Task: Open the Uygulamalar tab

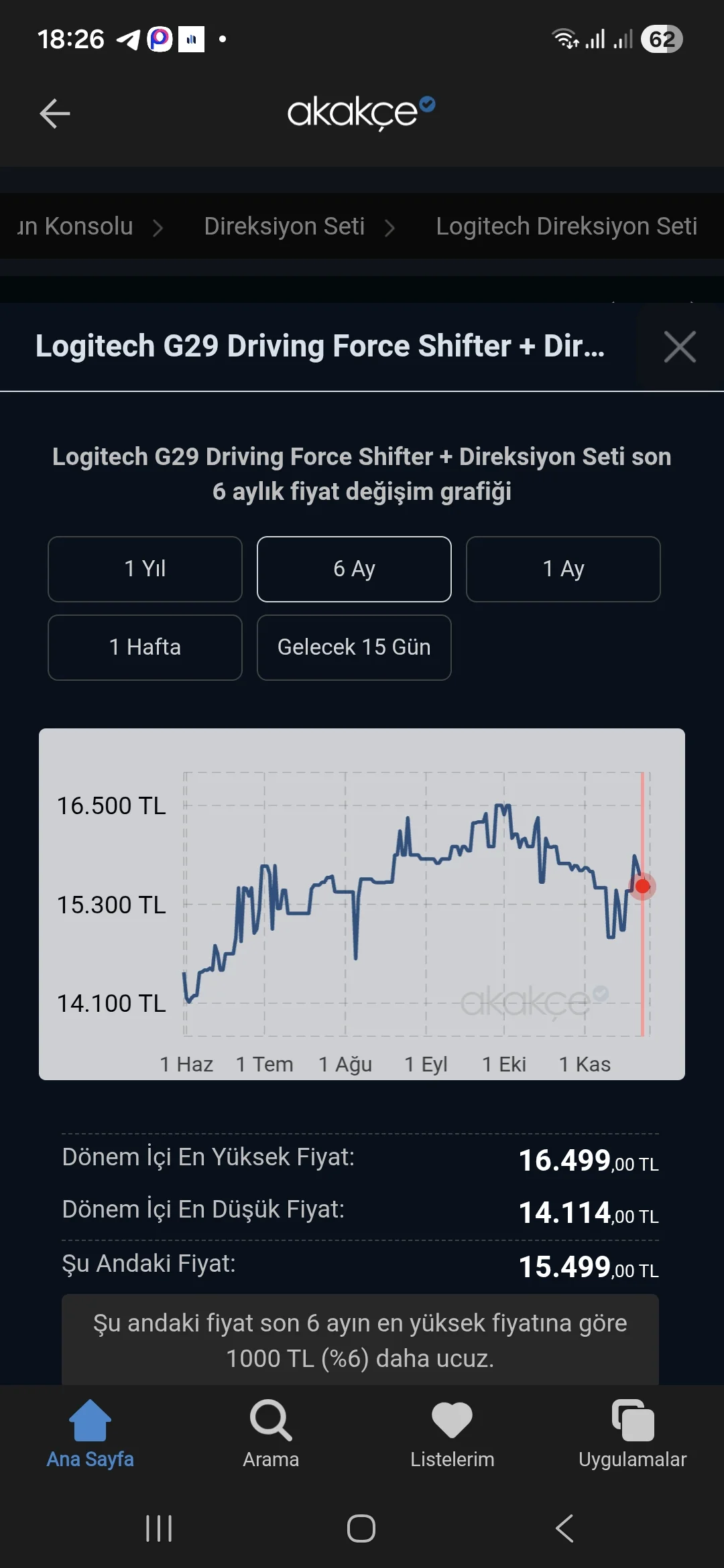Action: [632, 1434]
